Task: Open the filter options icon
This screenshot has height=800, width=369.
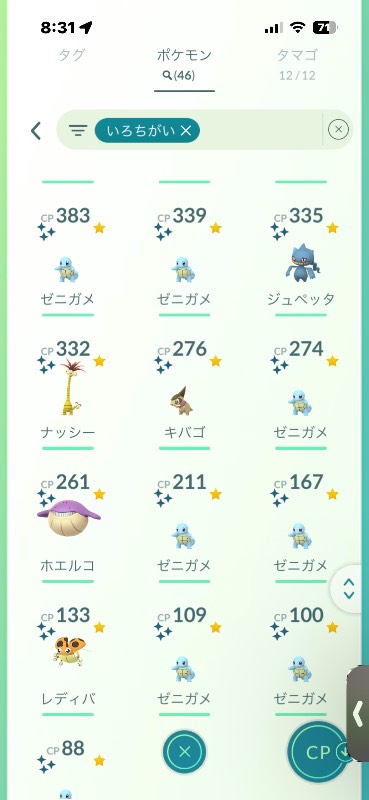Action: coord(78,131)
